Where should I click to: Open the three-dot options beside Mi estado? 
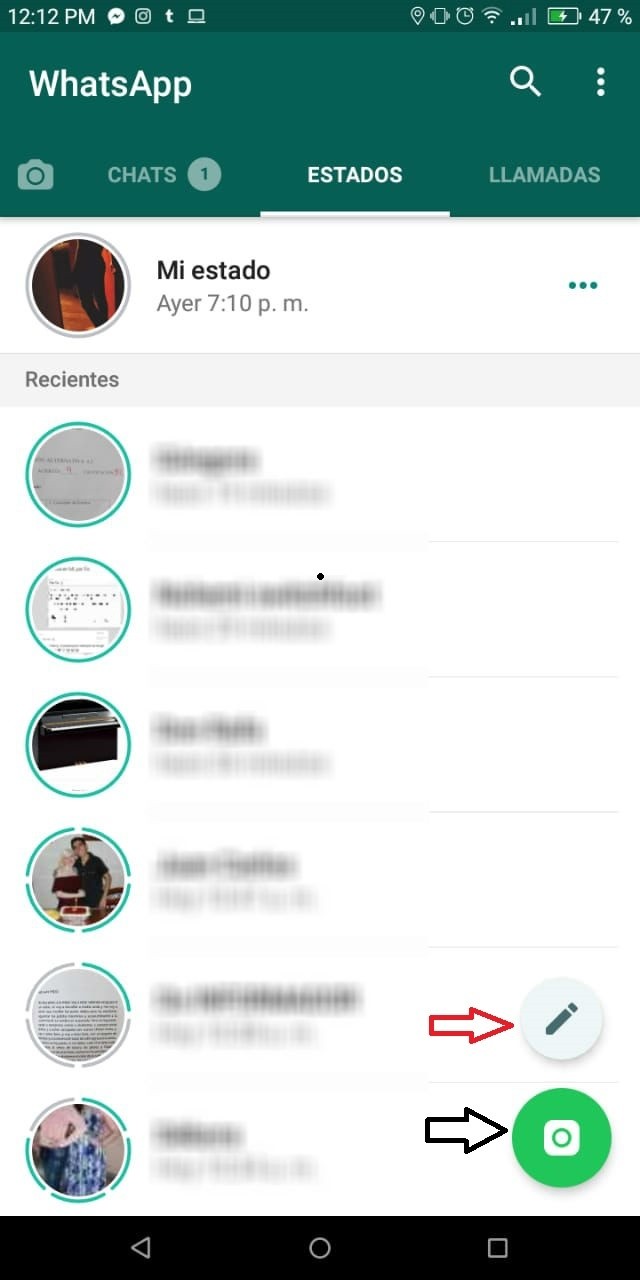point(582,285)
